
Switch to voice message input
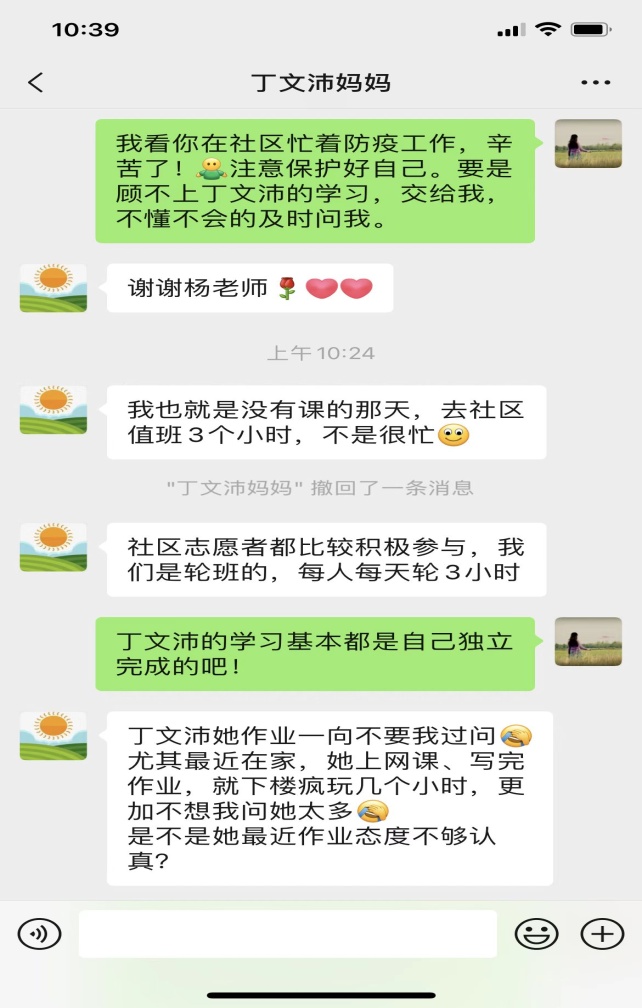39,934
